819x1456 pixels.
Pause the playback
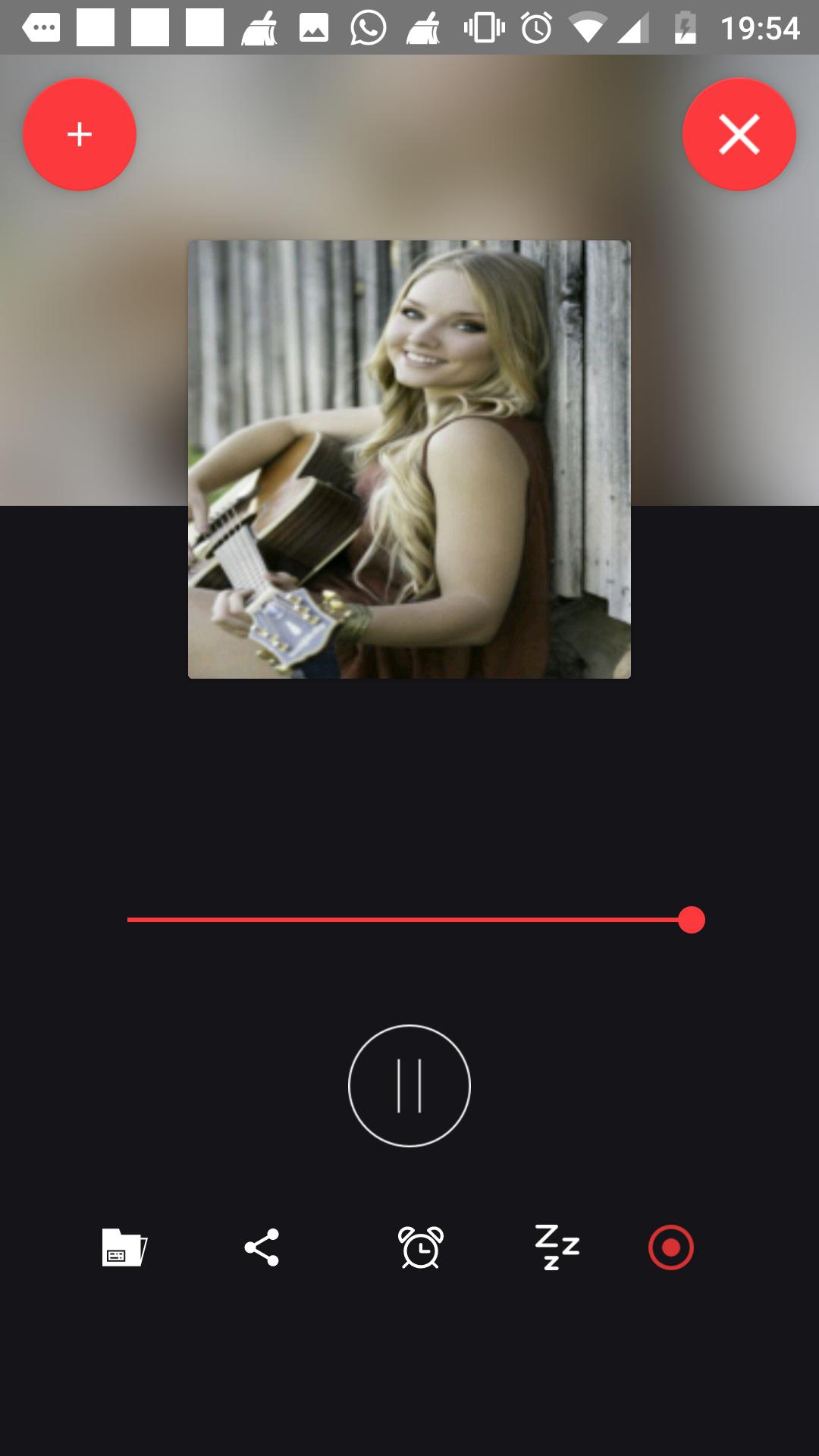point(409,1086)
